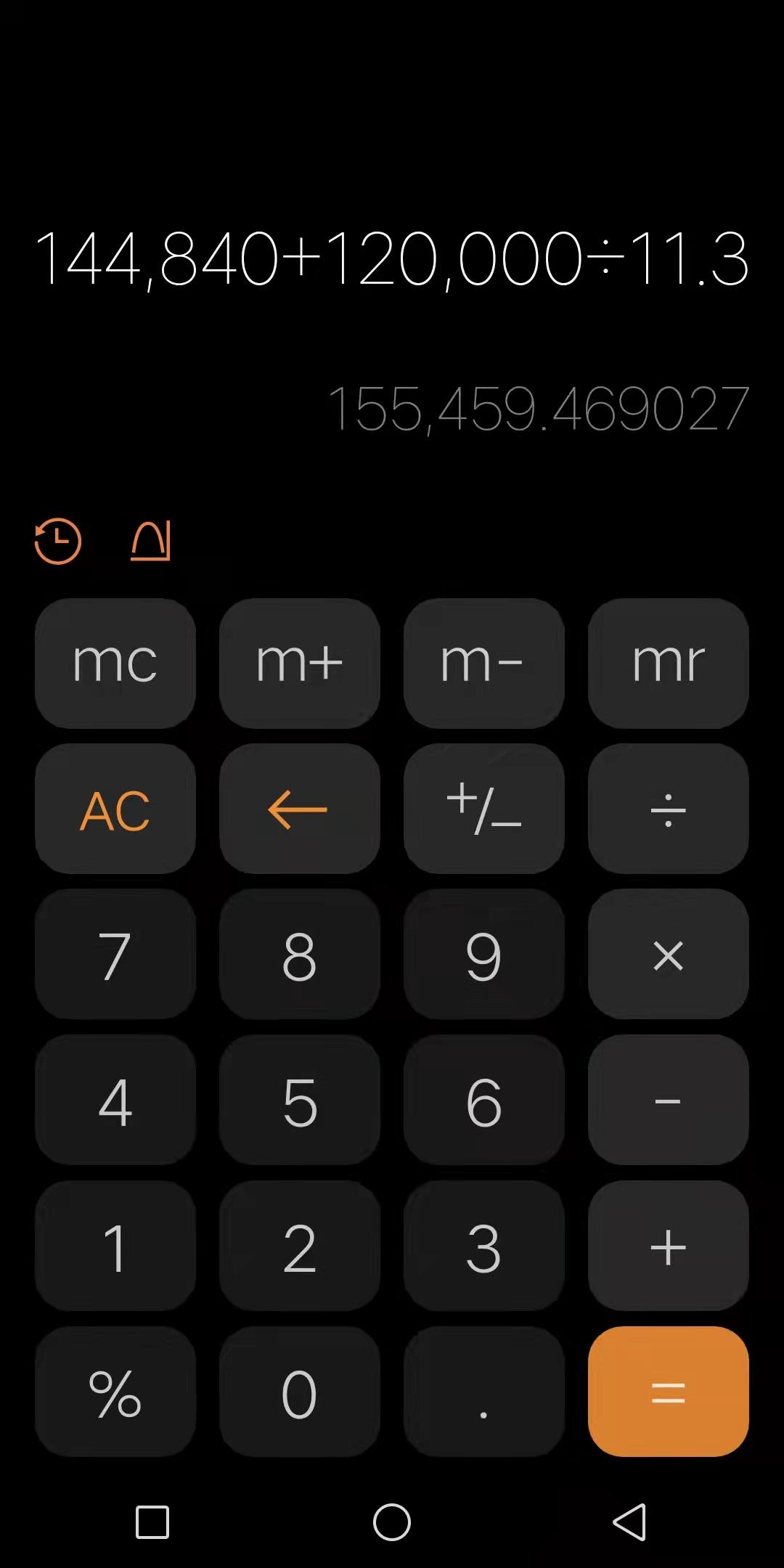Tap the multiply operator key
The image size is (784, 1568).
coord(668,955)
